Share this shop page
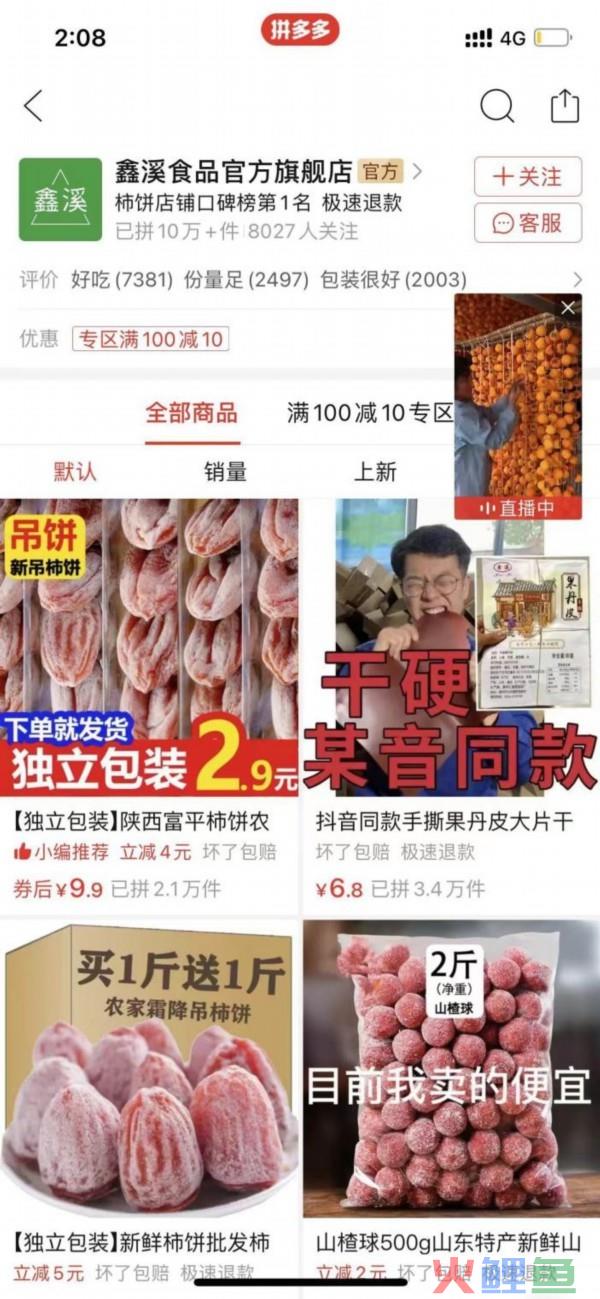 564,105
